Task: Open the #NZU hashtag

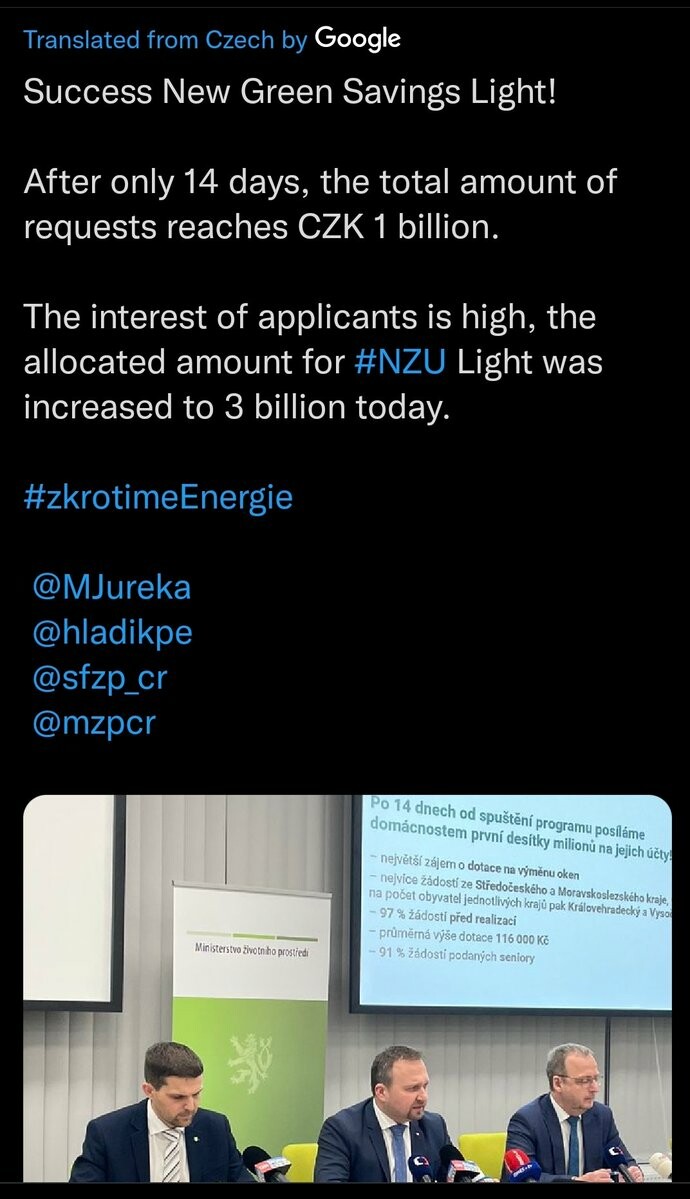Action: pyautogui.click(x=400, y=362)
